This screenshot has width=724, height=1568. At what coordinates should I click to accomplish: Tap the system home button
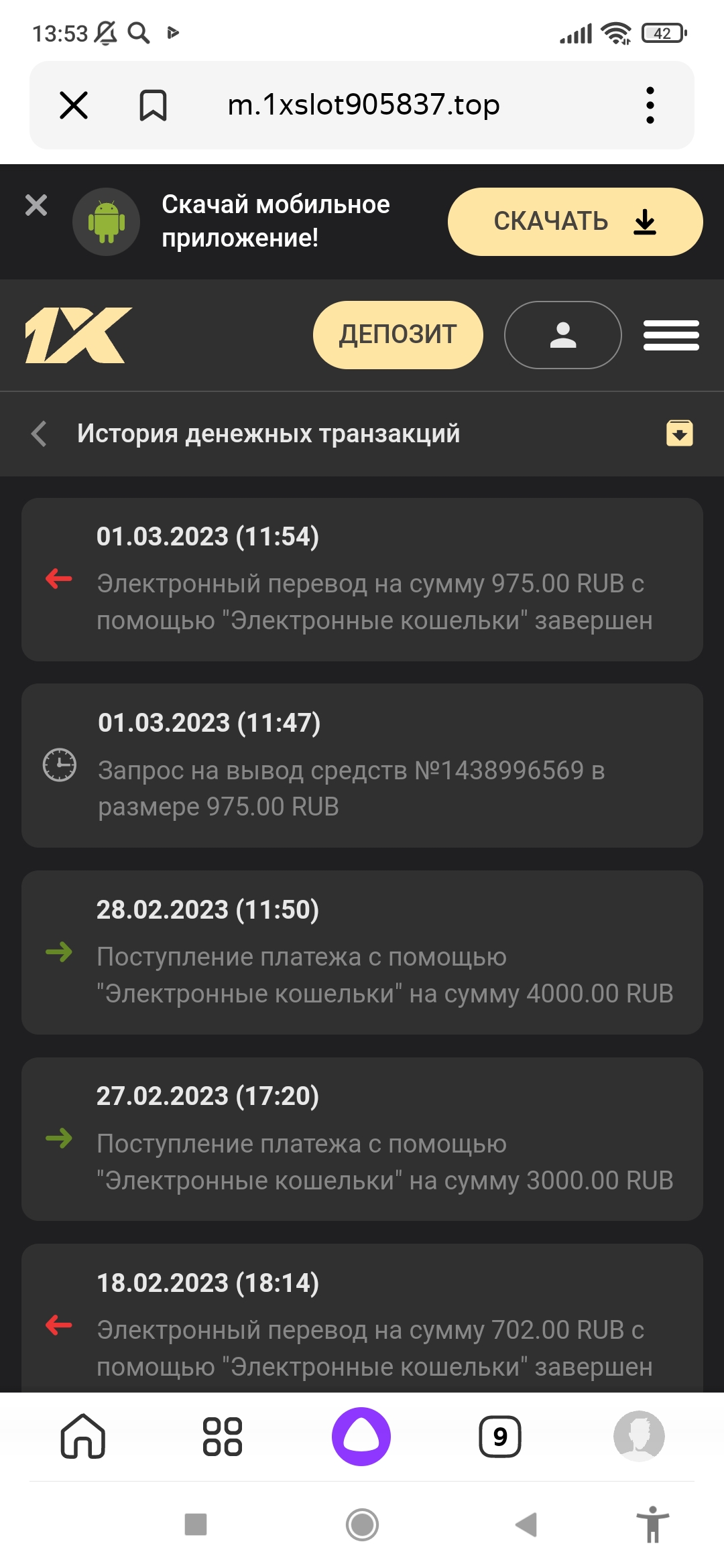362,1524
